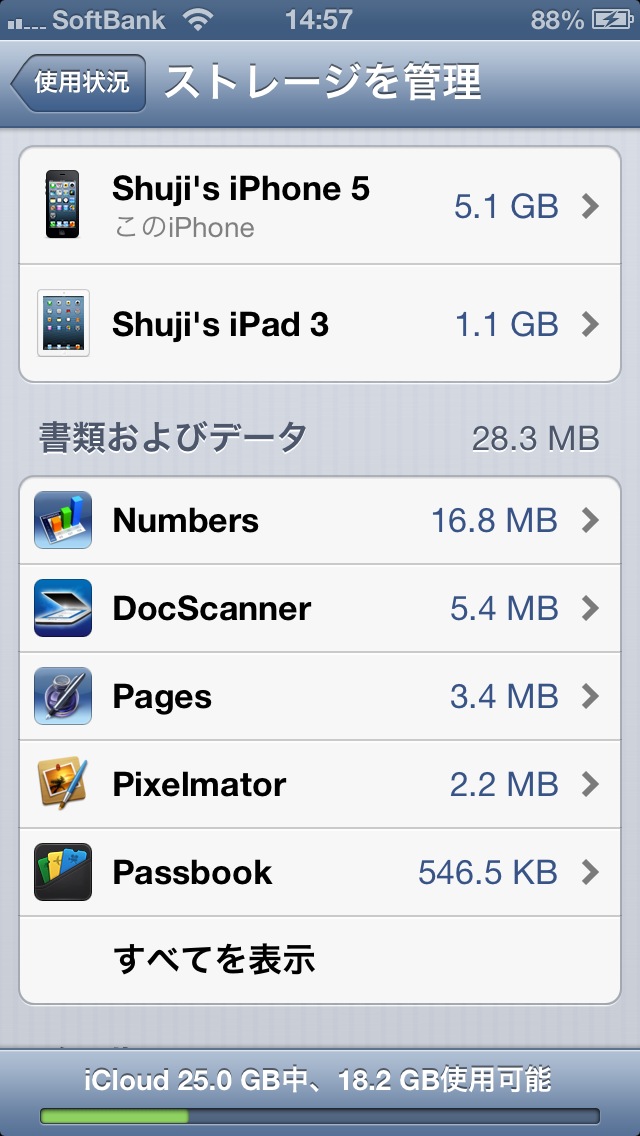
Task: Tap すべてを表示 to show all apps
Action: tap(216, 960)
